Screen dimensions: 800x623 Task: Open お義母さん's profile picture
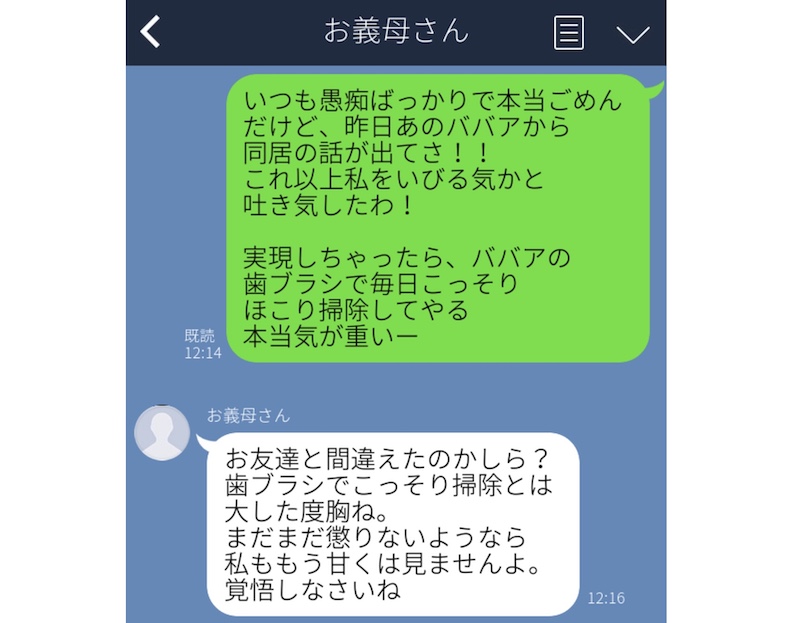pyautogui.click(x=162, y=432)
